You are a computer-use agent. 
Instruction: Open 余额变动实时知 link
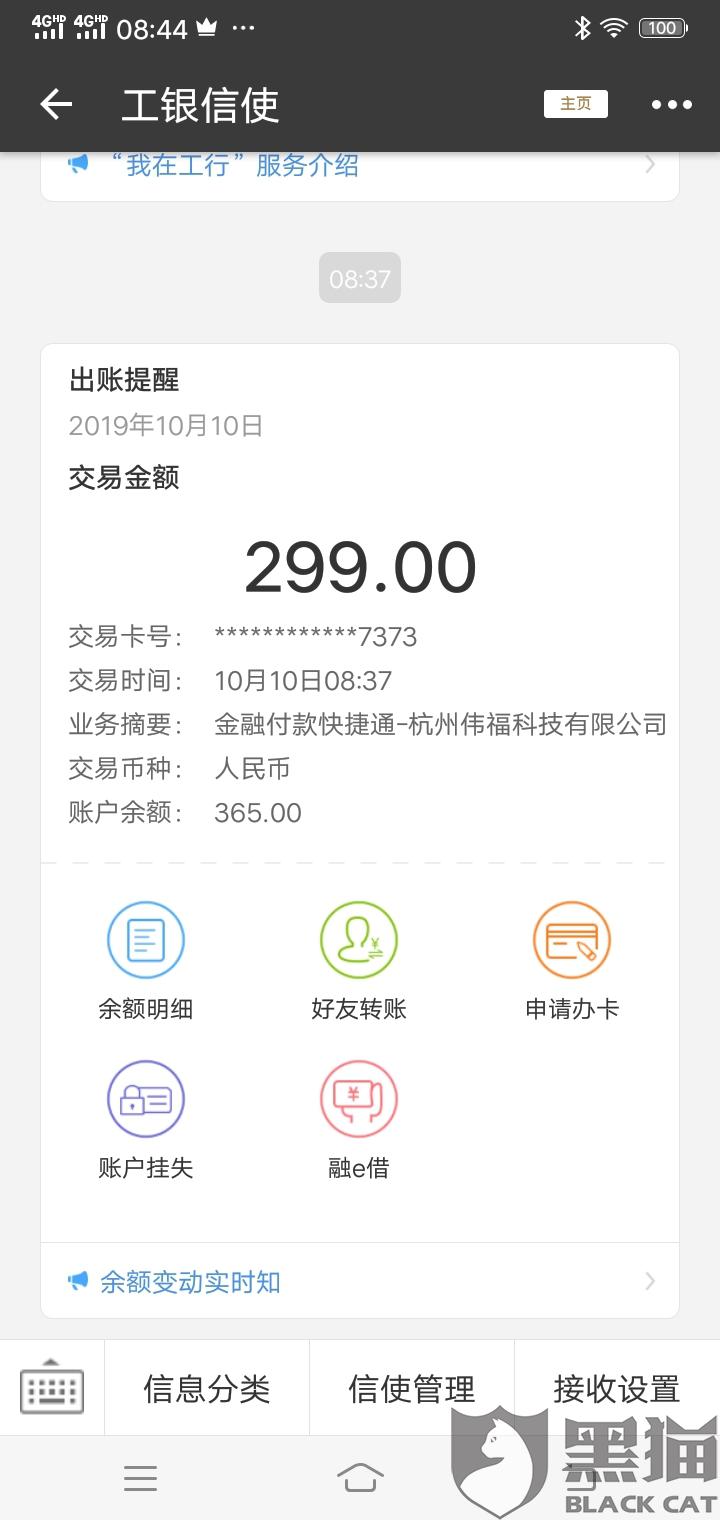click(360, 1282)
